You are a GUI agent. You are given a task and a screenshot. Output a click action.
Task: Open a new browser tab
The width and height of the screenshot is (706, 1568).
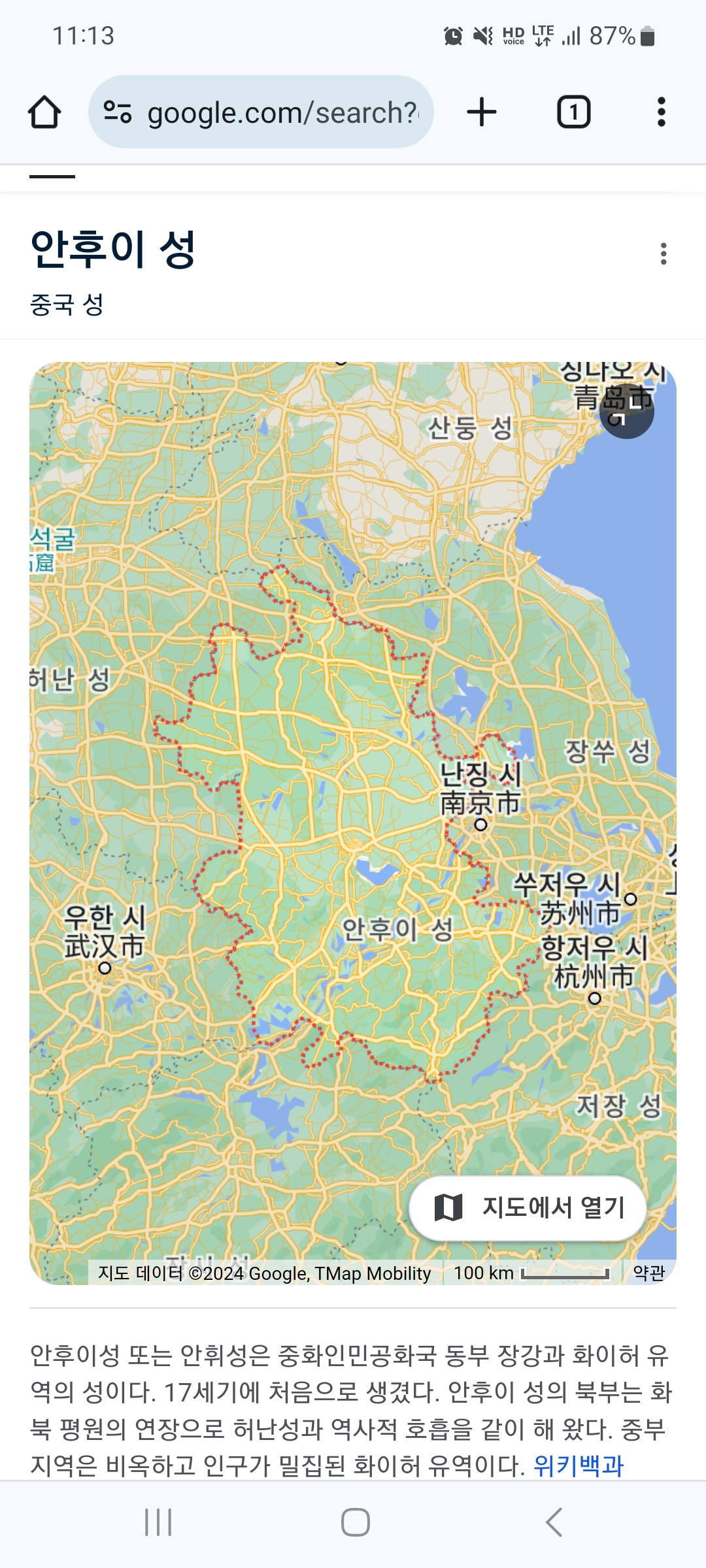[x=482, y=112]
